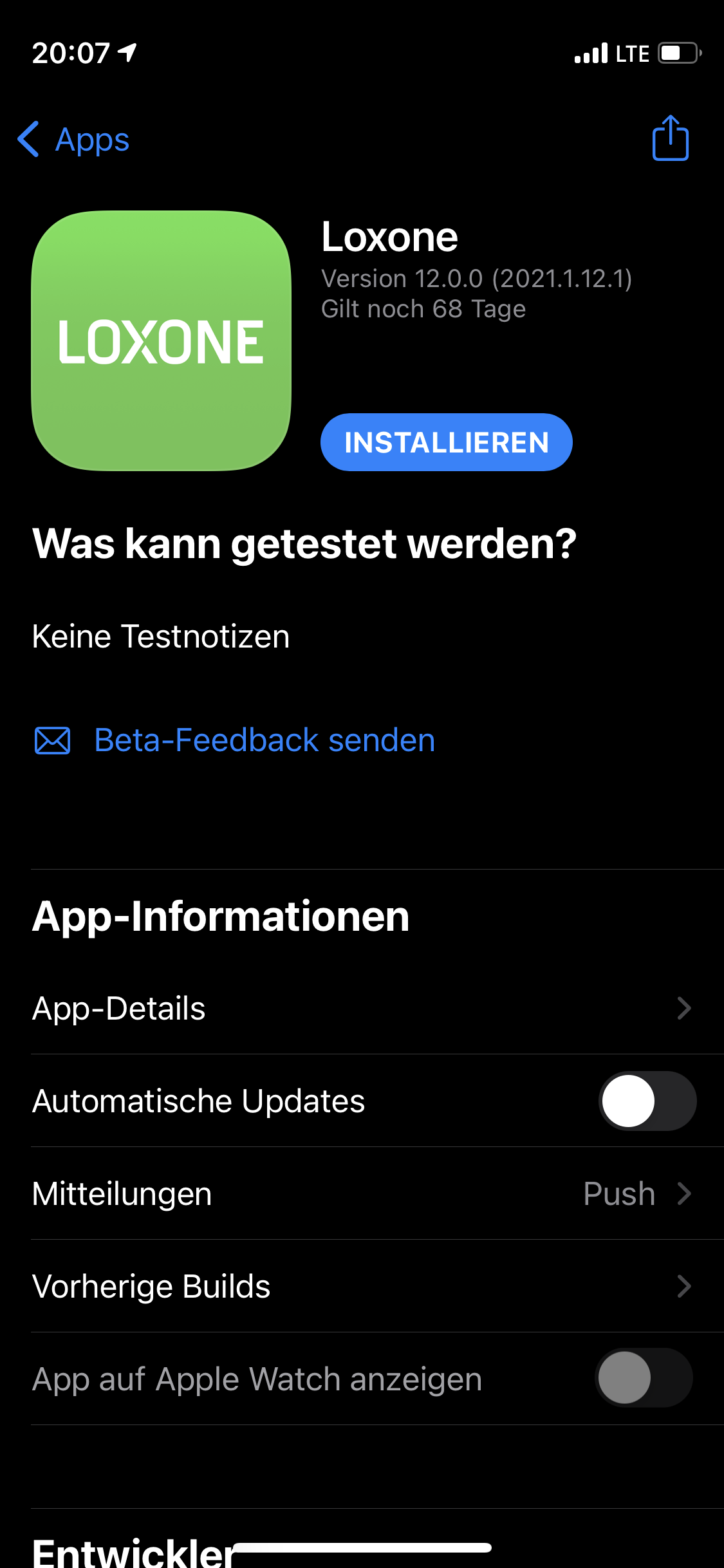The width and height of the screenshot is (724, 1568).
Task: View Vorherige Builds
Action: pyautogui.click(x=362, y=1286)
